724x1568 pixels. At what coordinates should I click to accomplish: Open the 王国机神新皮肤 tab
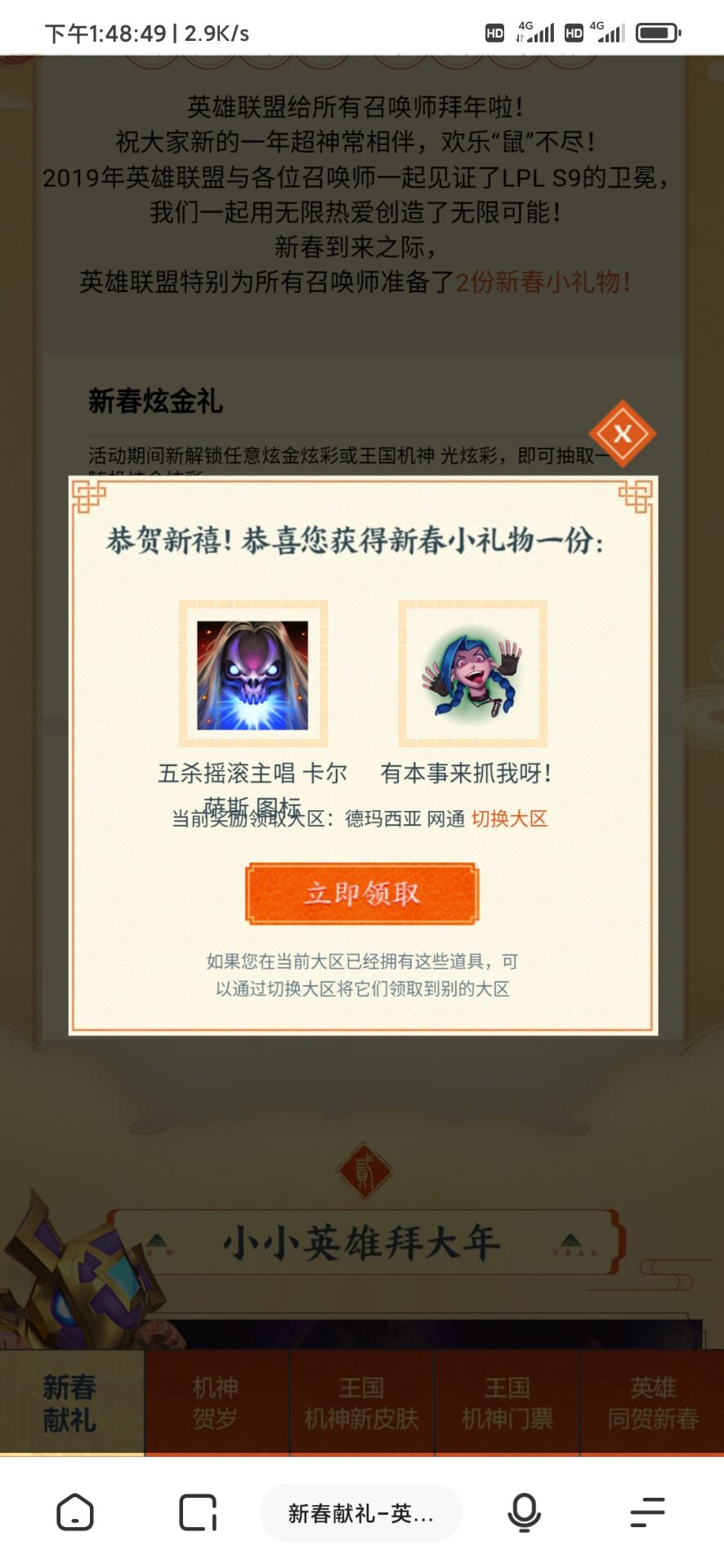tap(362, 1401)
